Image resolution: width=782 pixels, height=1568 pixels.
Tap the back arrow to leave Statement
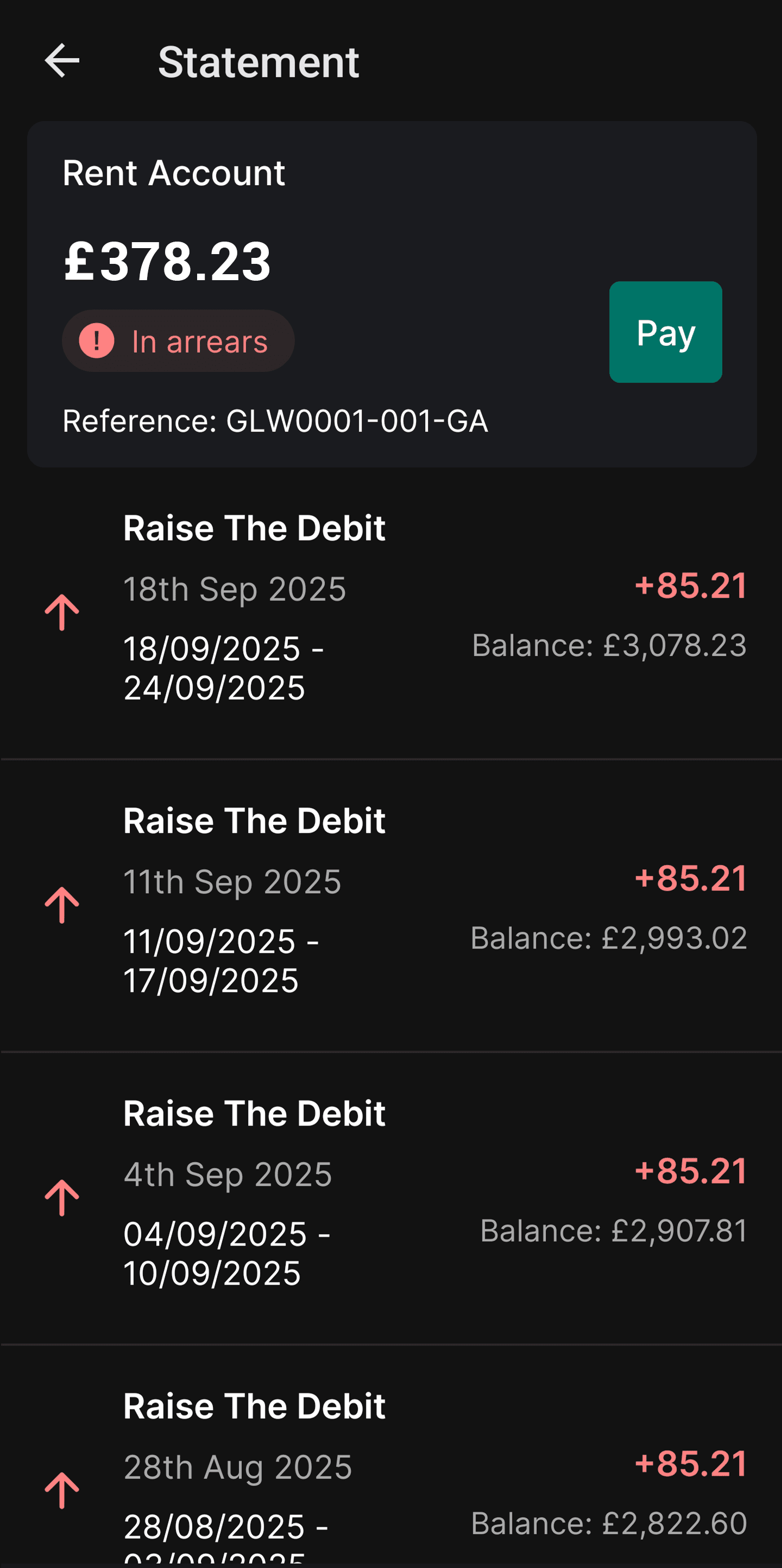61,60
